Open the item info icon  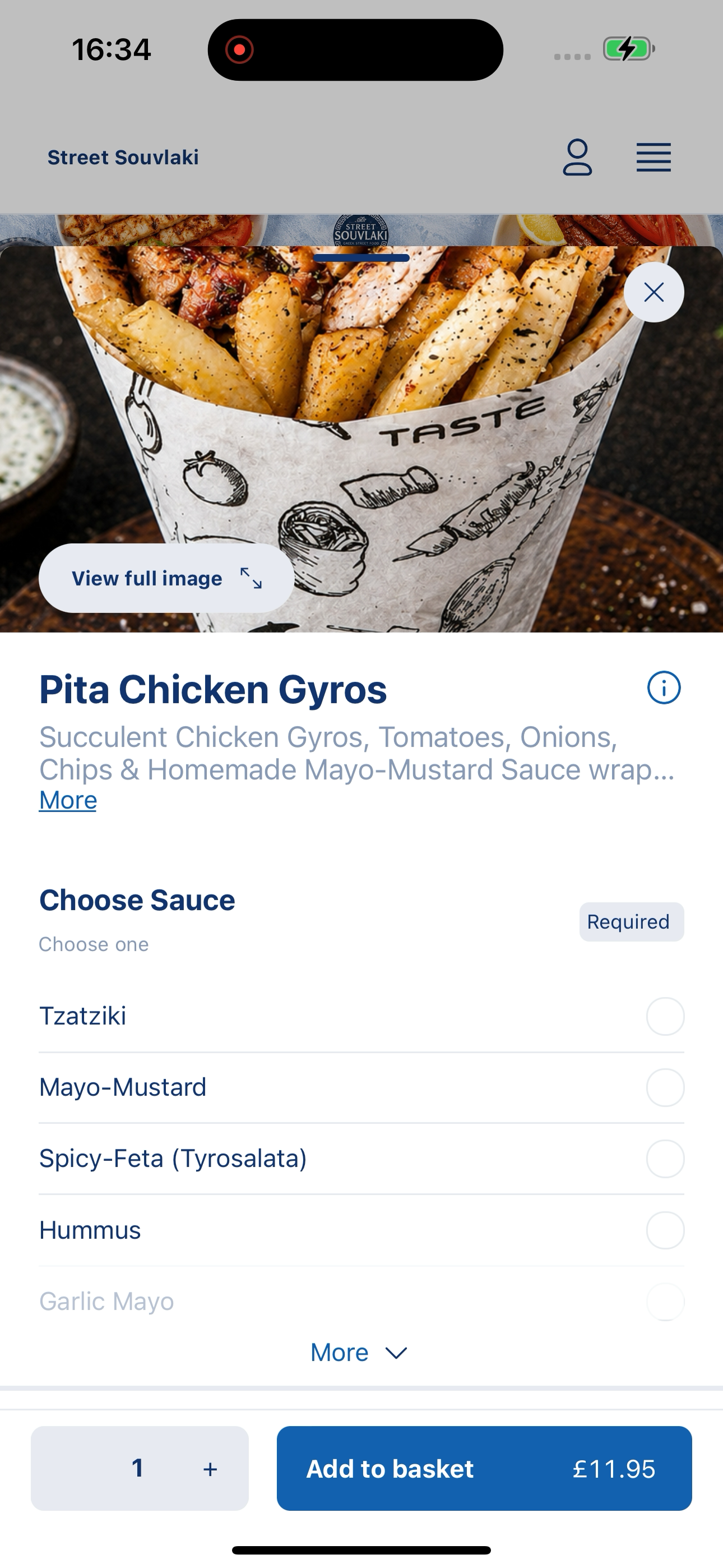tap(664, 688)
